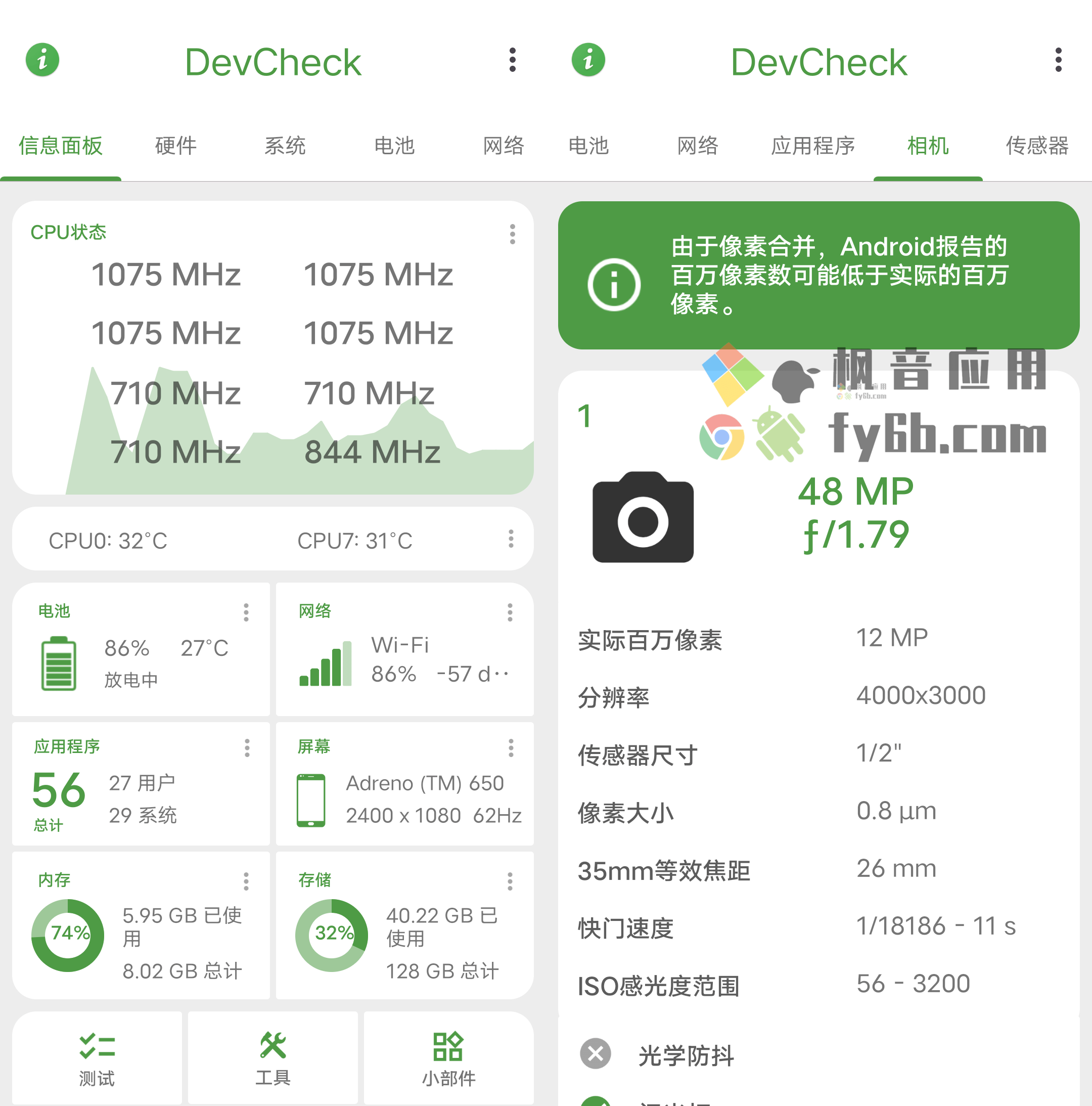Screen dimensions: 1092x1106
Task: Open the 屏幕 Adreno 650 card
Action: pyautogui.click(x=404, y=784)
